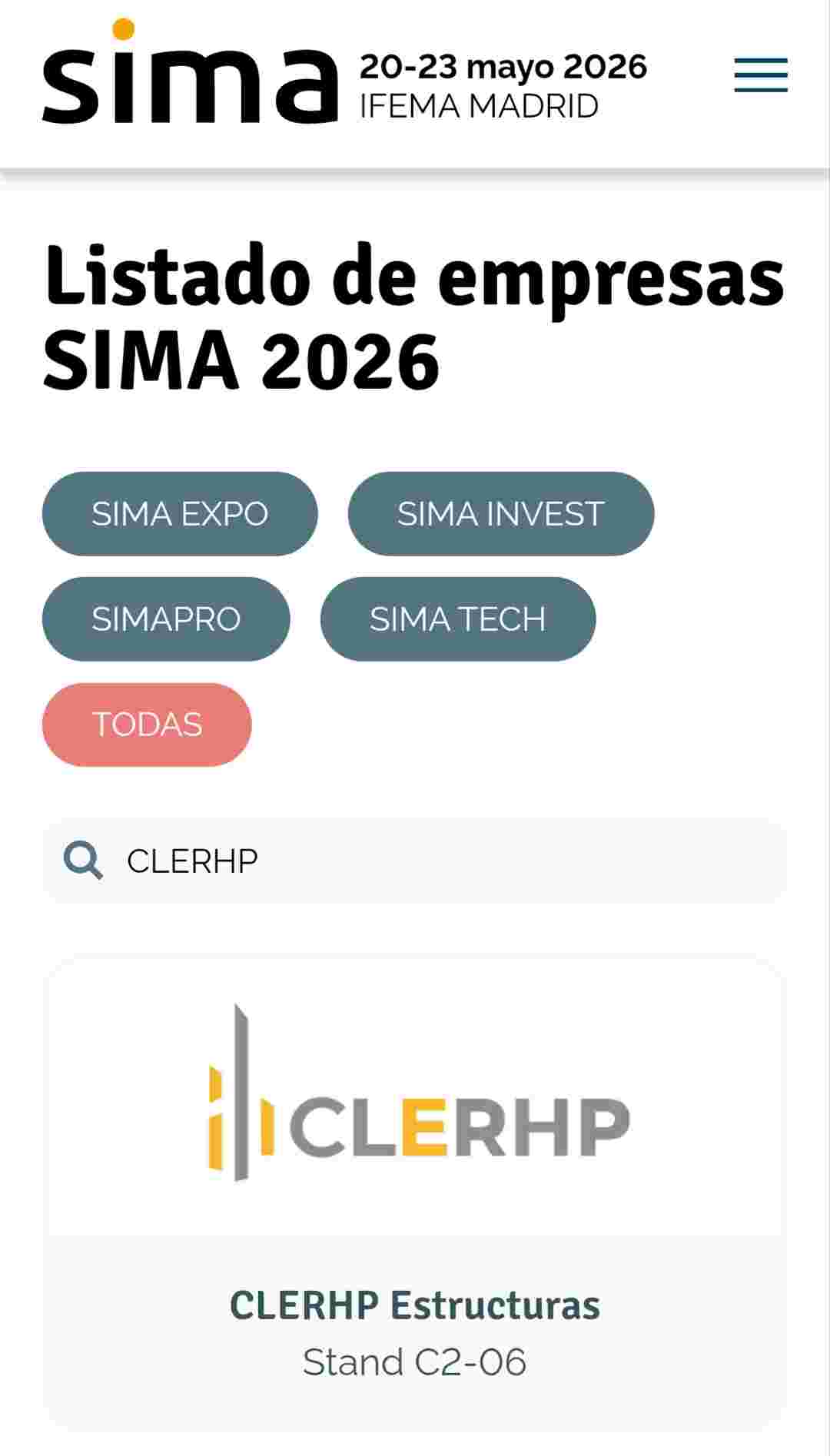Open the CLERHP Estructuras company card

point(415,1191)
